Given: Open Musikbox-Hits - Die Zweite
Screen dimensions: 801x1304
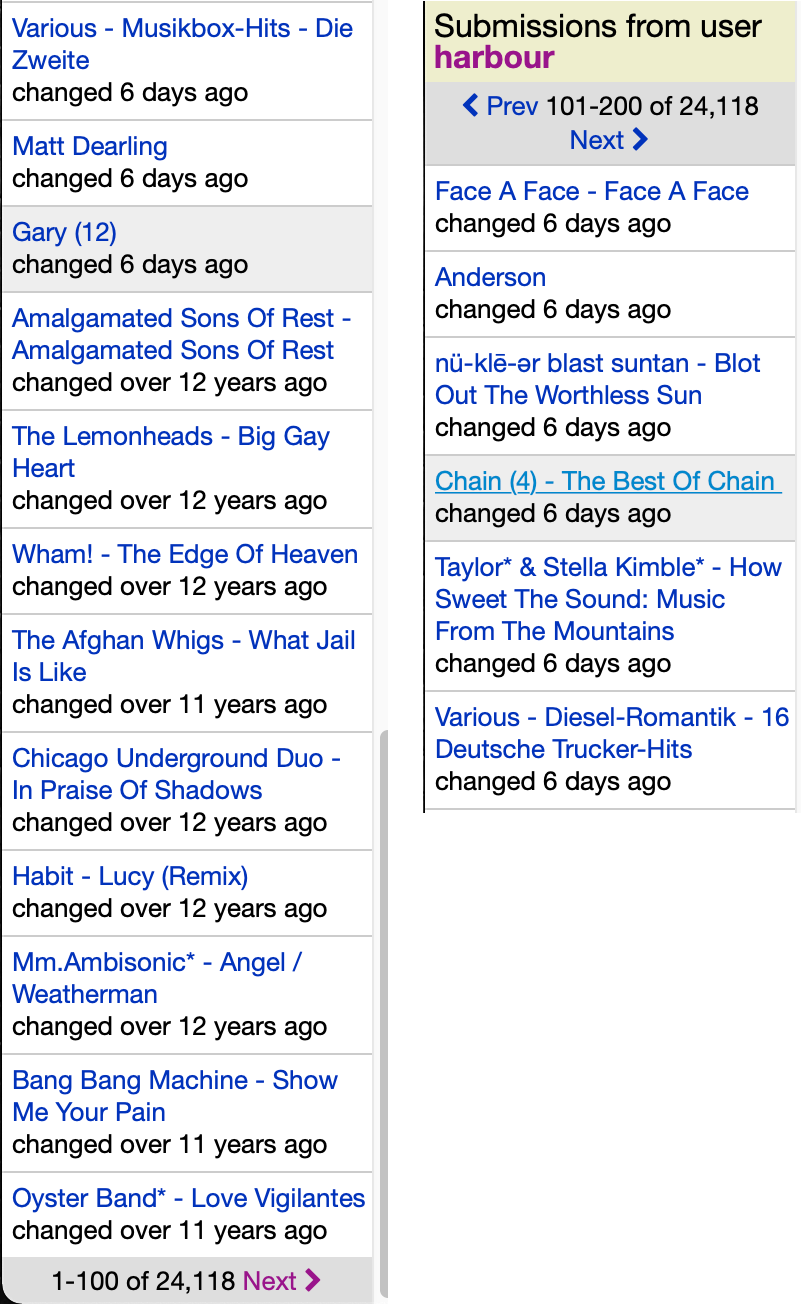Looking at the screenshot, I should pos(182,44).
